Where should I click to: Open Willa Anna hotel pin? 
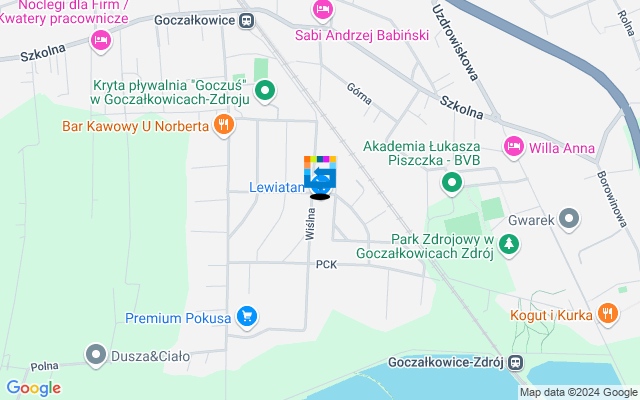tap(513, 147)
